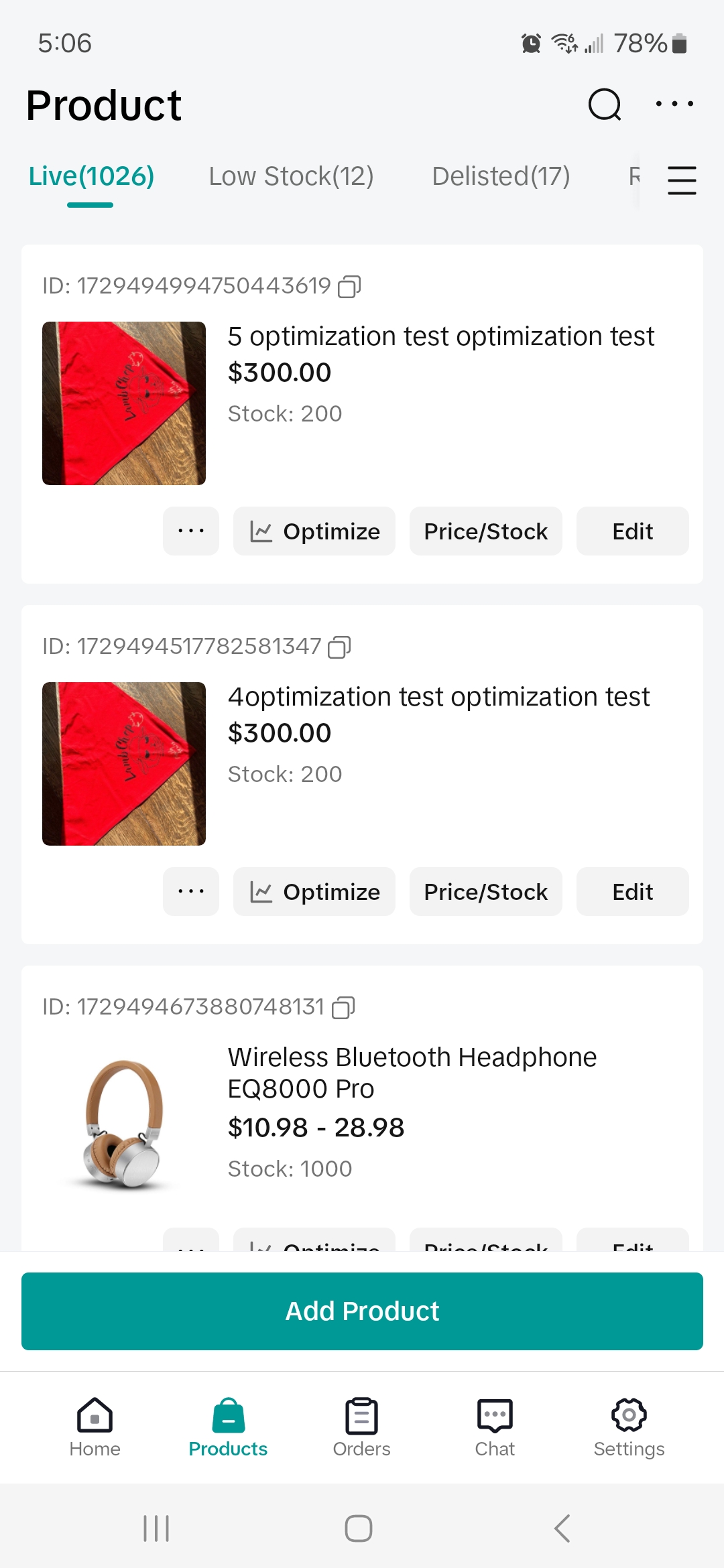Viewport: 724px width, 1568px height.
Task: Open Price/Stock for 4optimization test product
Action: click(x=485, y=892)
